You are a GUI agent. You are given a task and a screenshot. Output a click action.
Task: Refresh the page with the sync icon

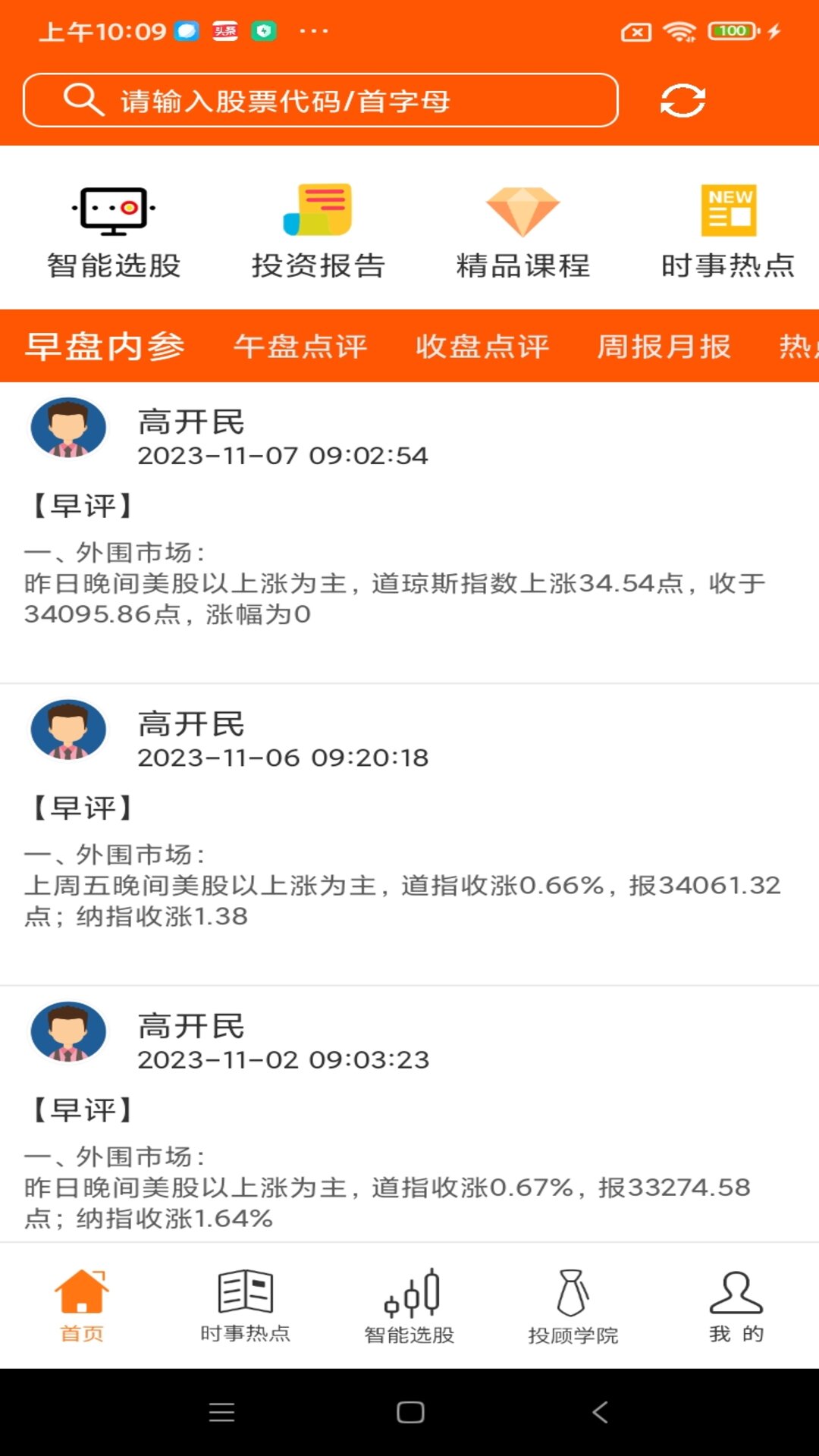point(682,100)
